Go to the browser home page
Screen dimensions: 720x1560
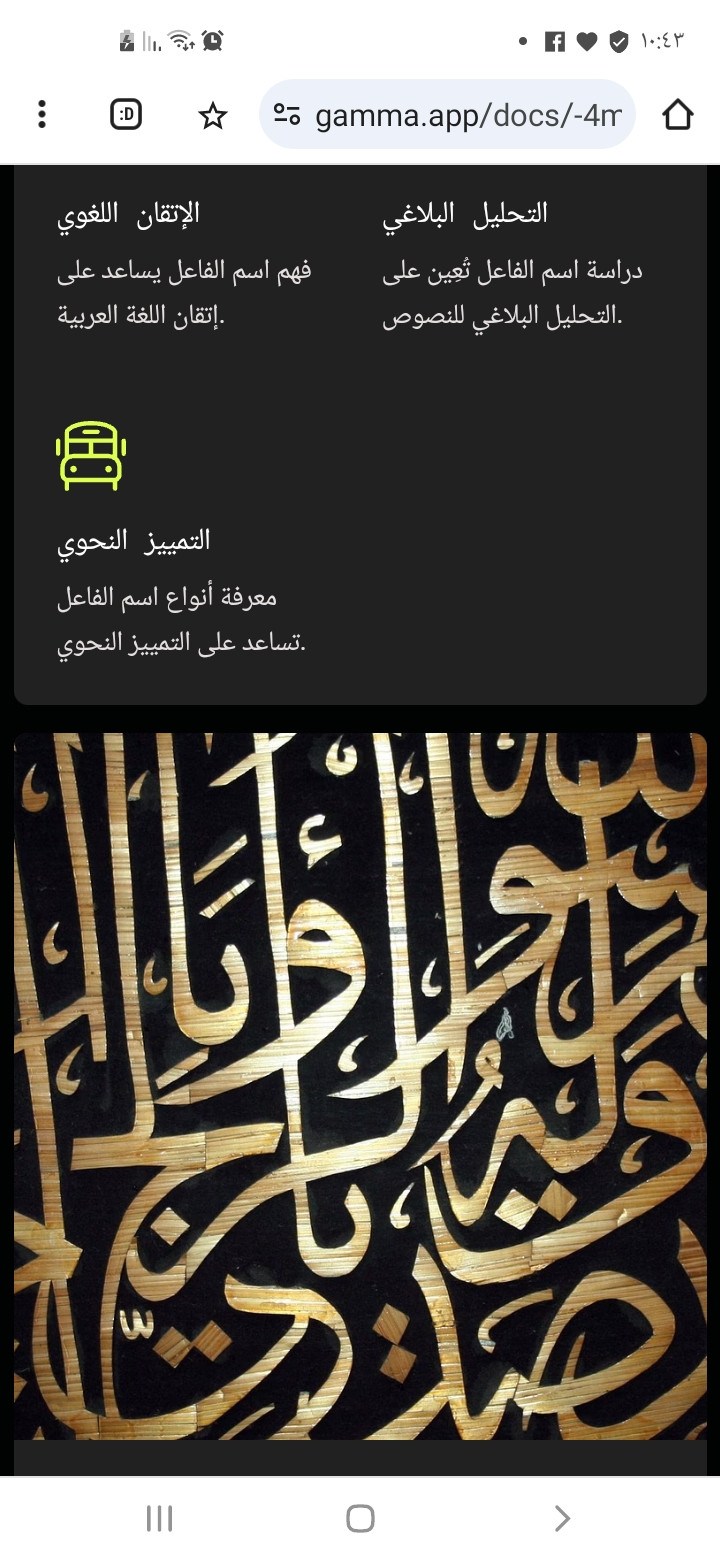click(x=677, y=115)
